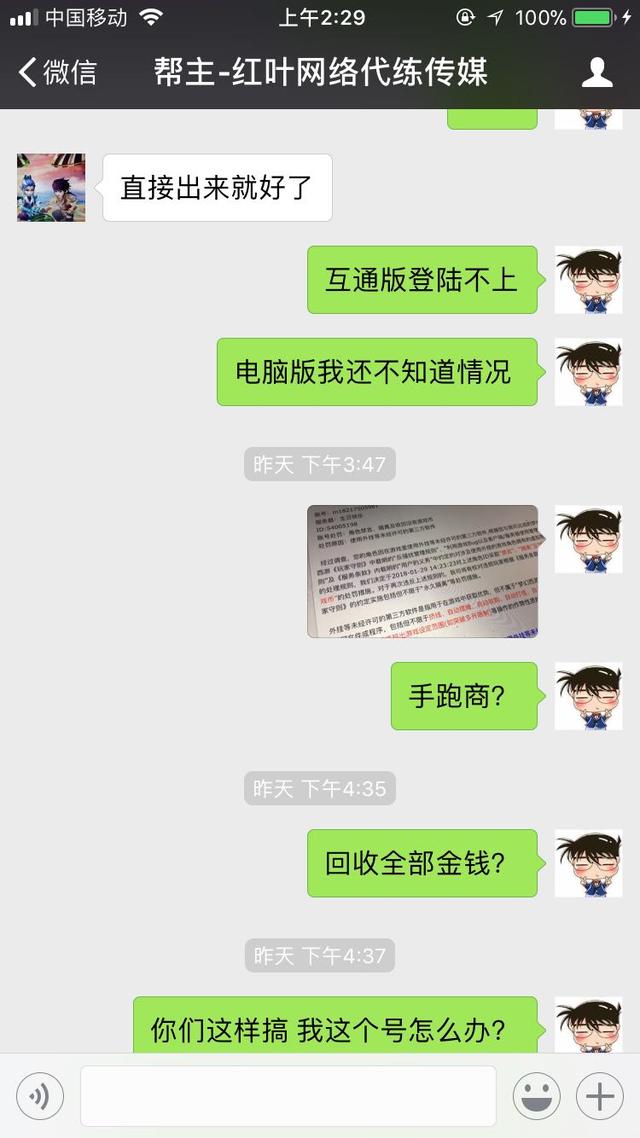This screenshot has height=1138, width=640.
Task: Go back to the 微信 chat list
Action: click(x=58, y=73)
